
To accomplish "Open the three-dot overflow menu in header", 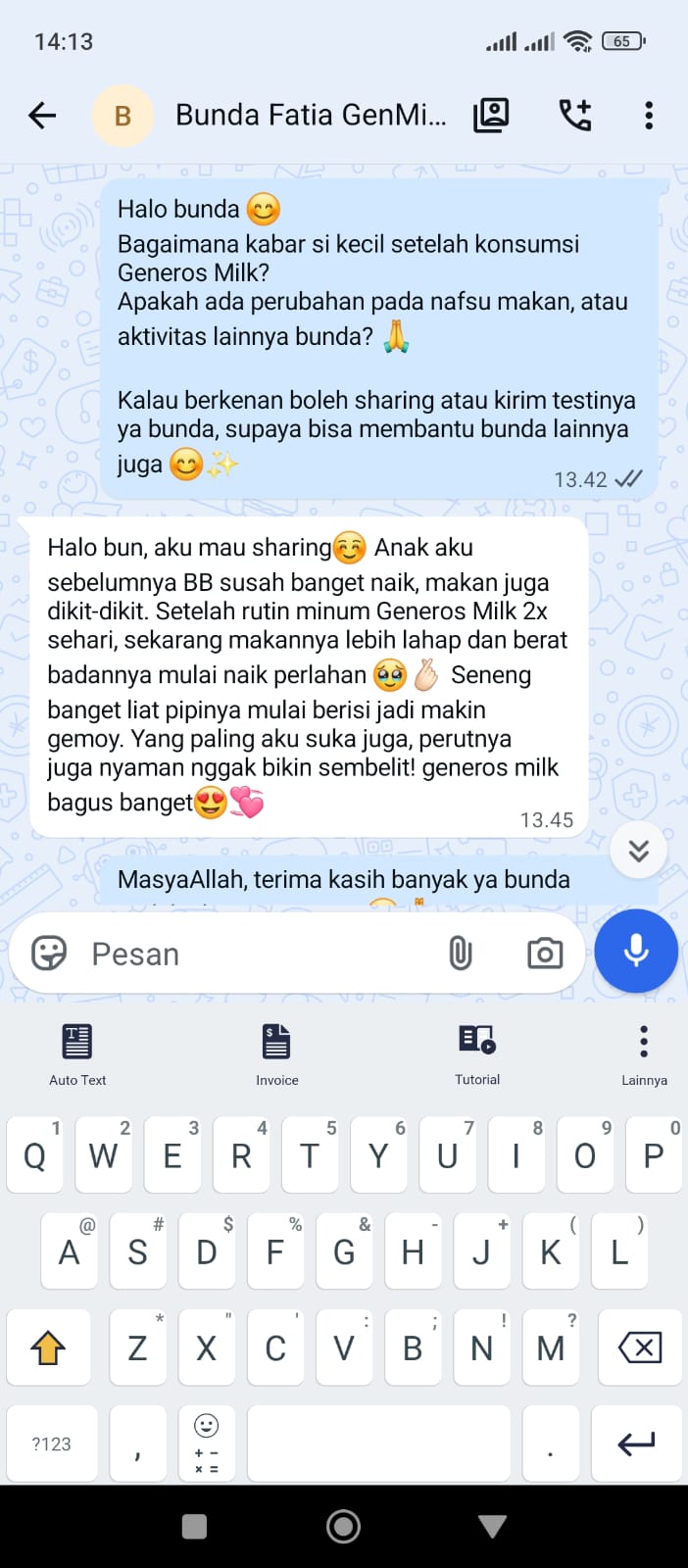I will tap(648, 116).
